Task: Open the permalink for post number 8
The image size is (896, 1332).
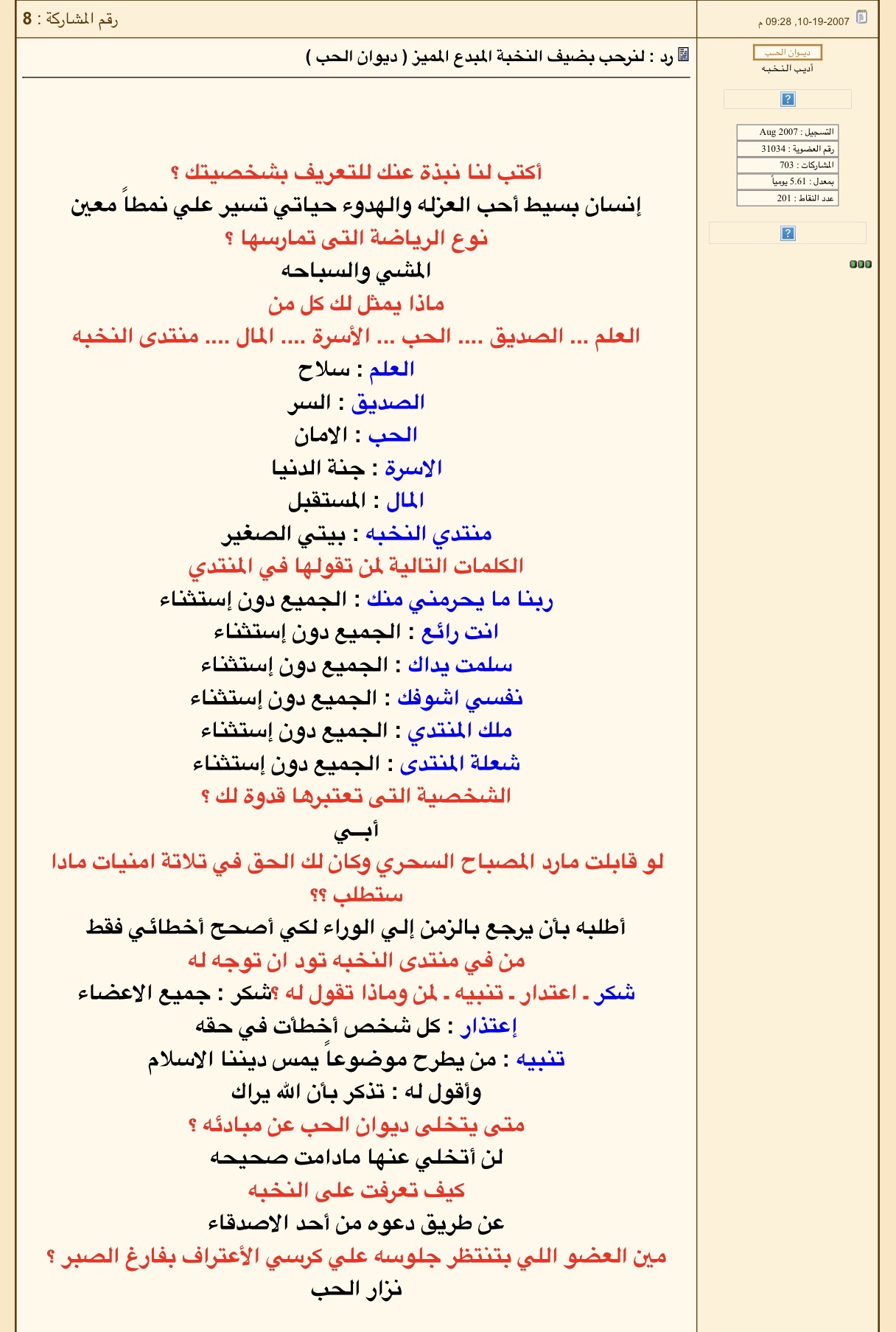Action: click(27, 19)
